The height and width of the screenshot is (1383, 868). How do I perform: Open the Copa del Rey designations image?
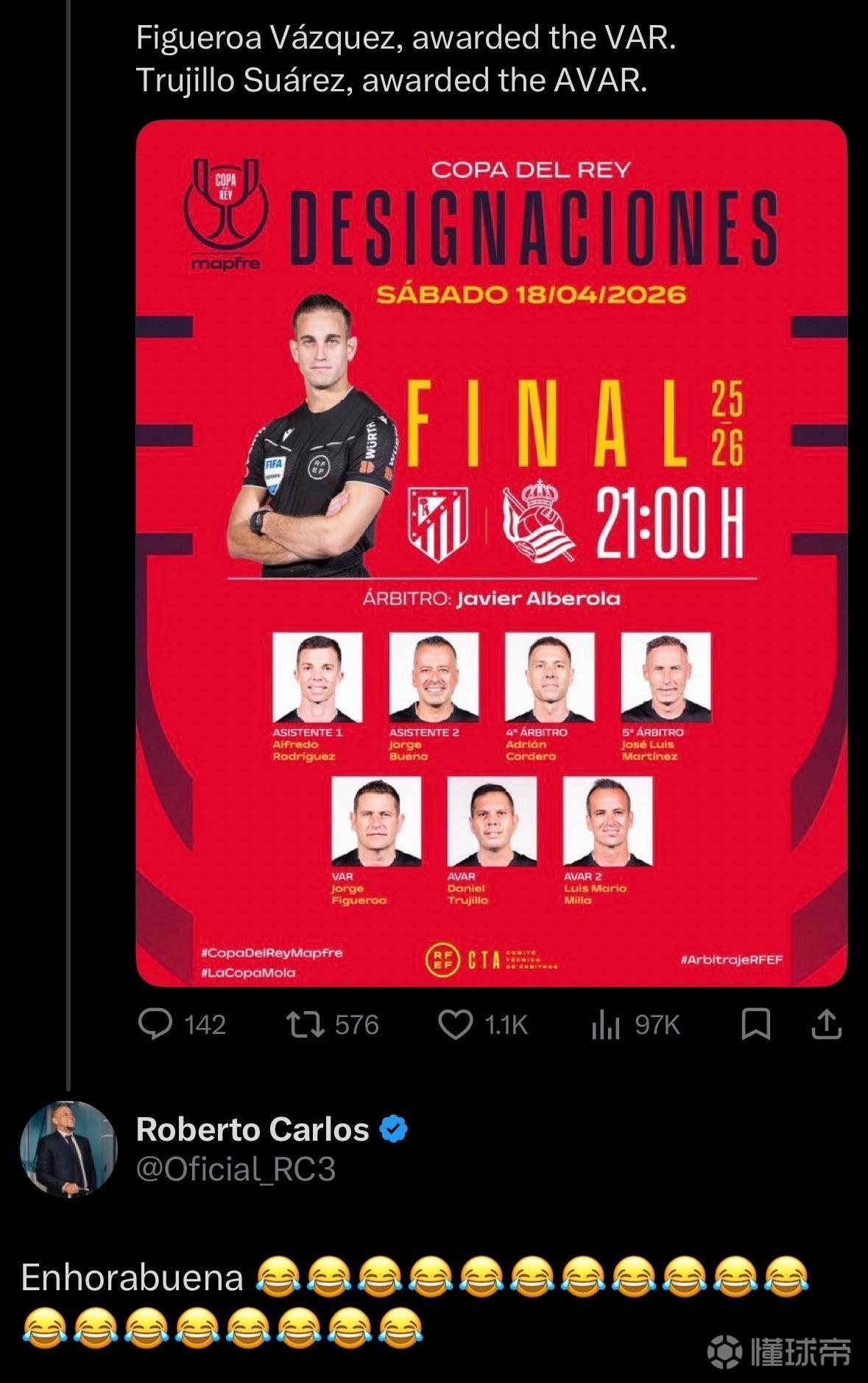pyautogui.click(x=492, y=552)
